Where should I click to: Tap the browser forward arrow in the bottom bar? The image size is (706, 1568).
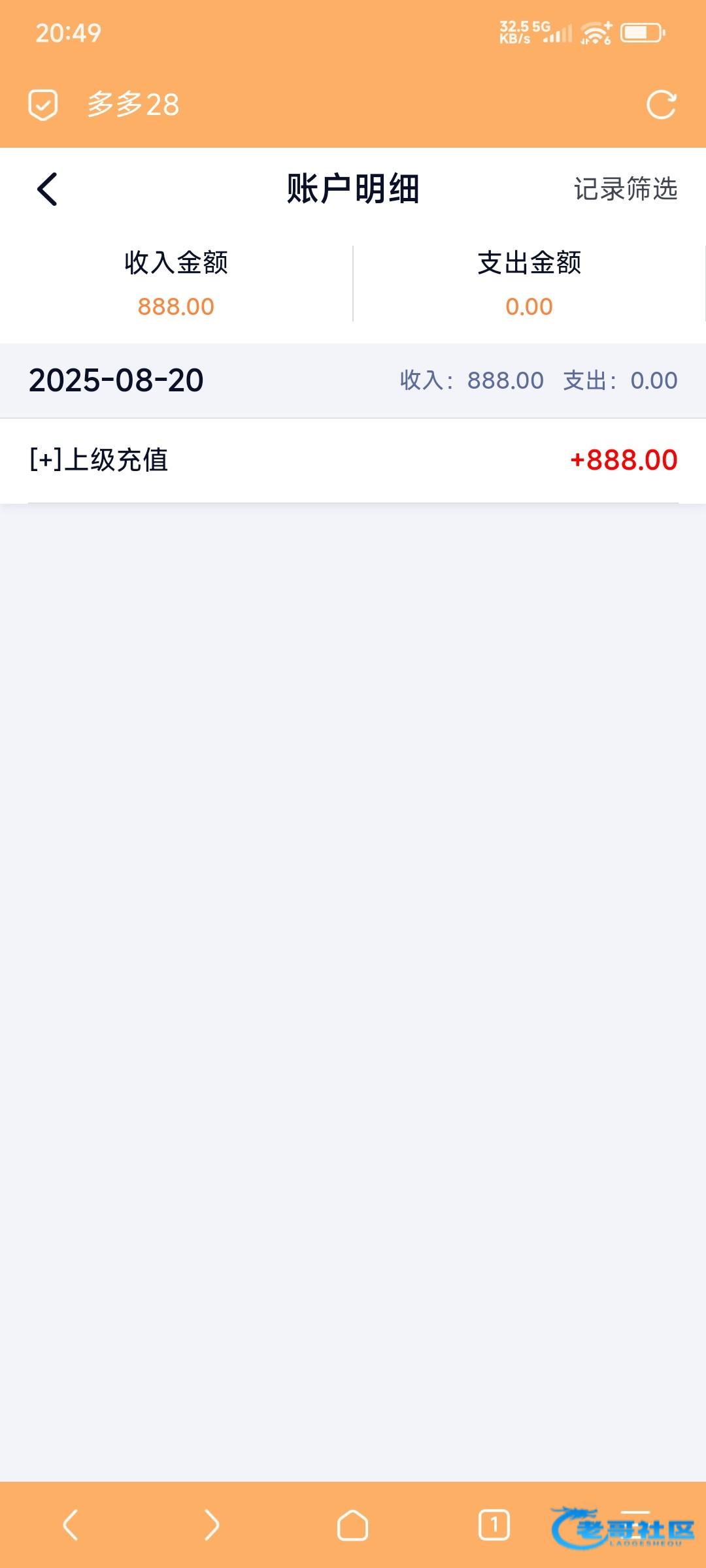[x=211, y=1525]
